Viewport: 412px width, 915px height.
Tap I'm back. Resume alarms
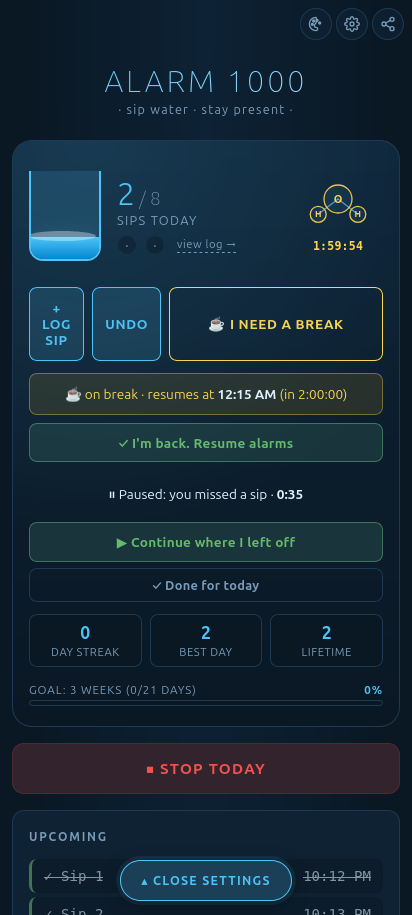[x=206, y=443]
